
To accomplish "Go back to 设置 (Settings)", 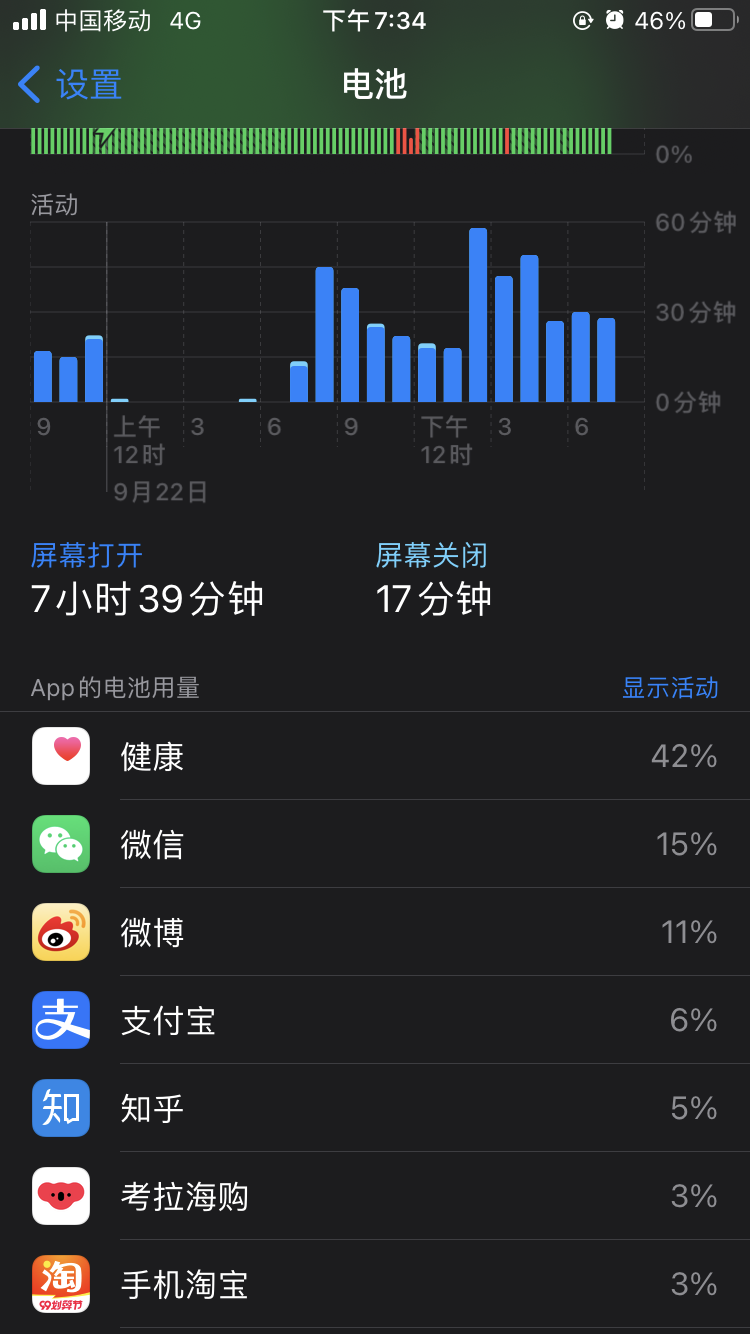I will coord(70,85).
